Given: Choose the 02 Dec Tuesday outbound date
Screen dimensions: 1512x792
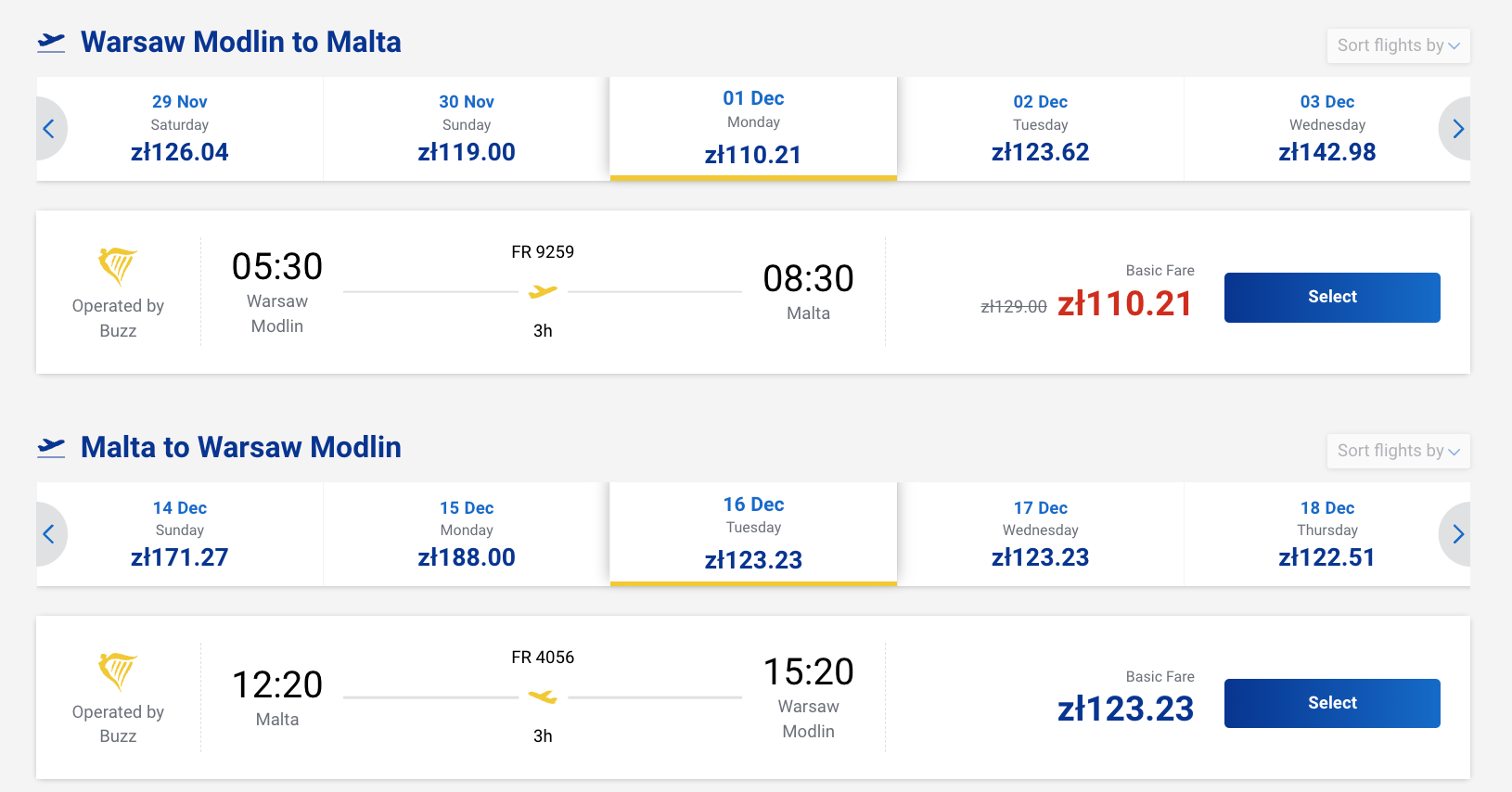Looking at the screenshot, I should click(1040, 128).
